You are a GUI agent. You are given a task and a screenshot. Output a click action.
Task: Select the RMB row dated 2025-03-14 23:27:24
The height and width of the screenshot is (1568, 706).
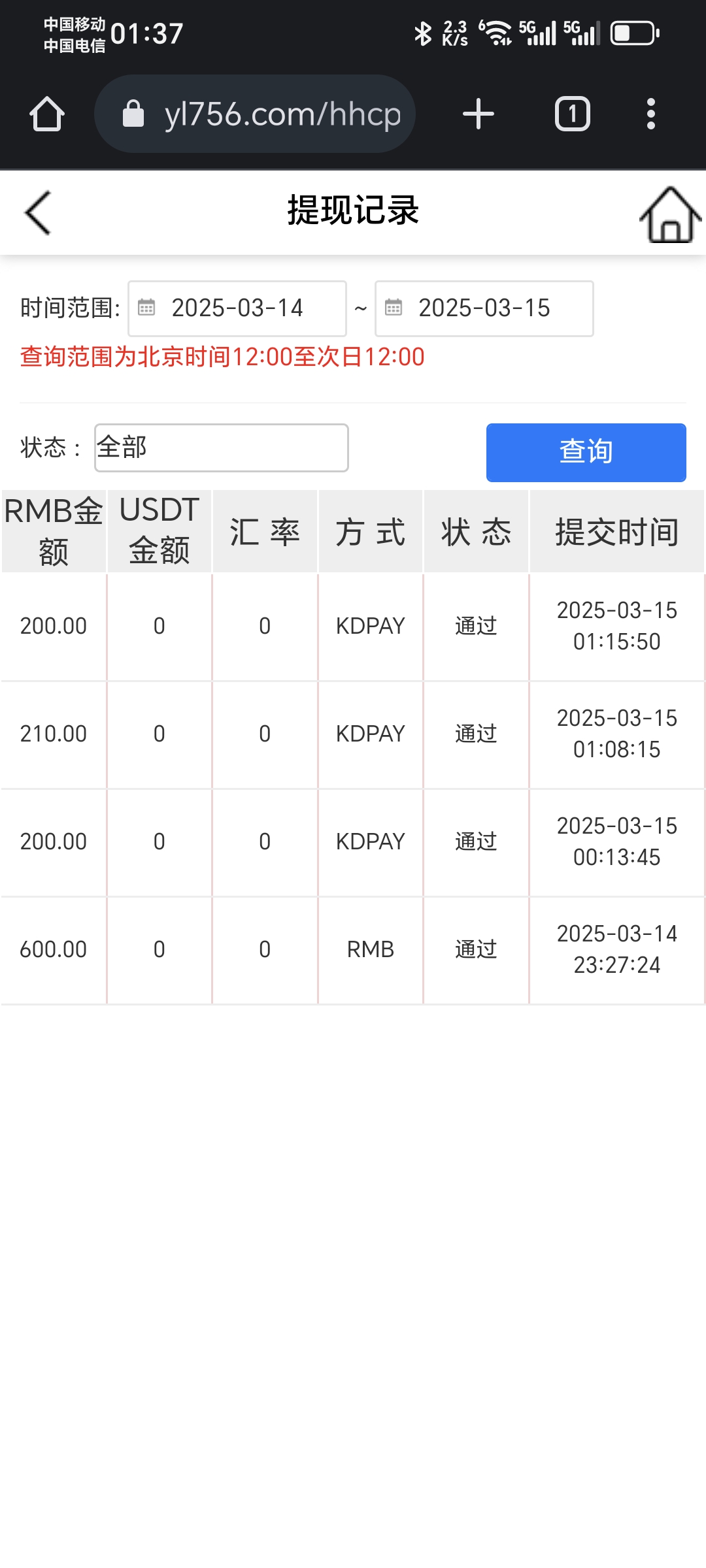point(353,949)
